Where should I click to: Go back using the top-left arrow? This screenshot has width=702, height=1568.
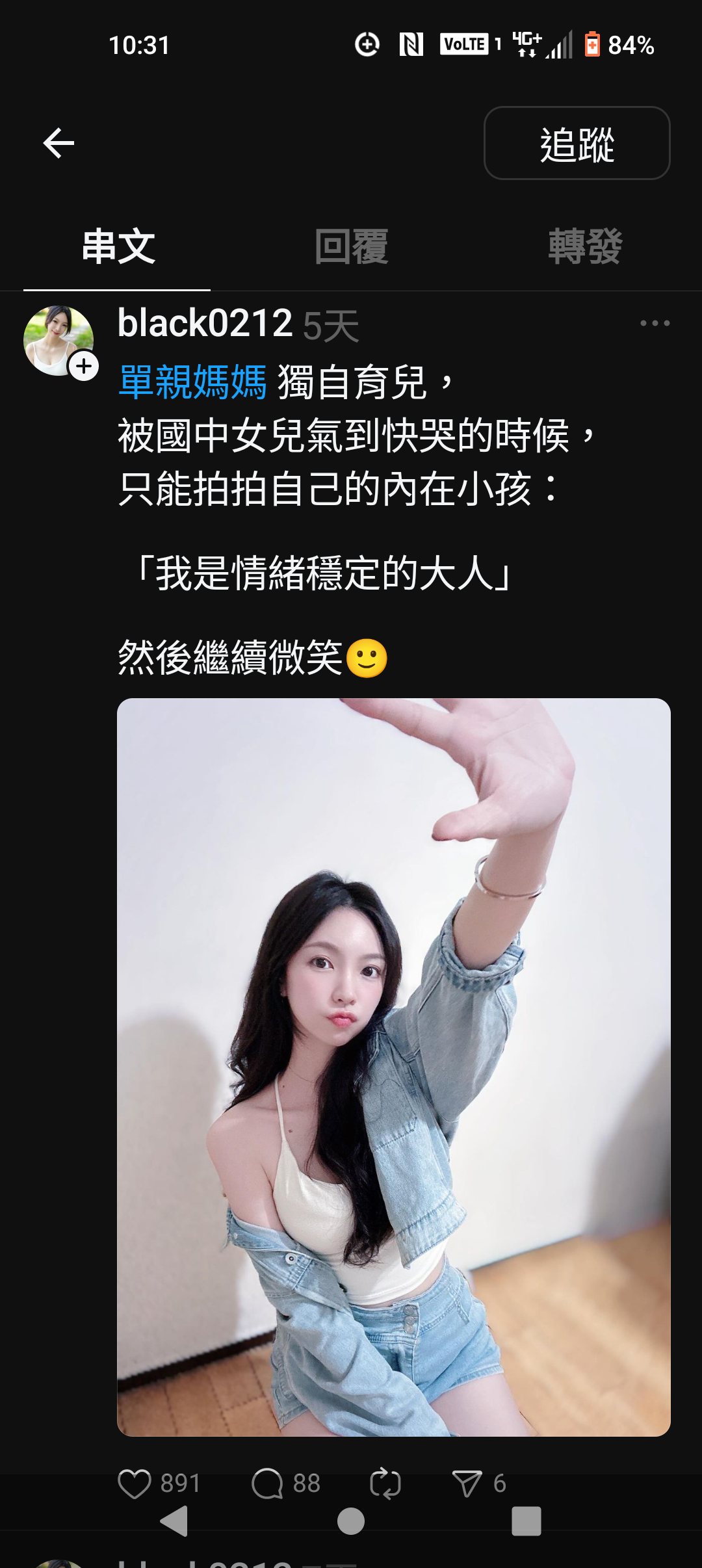pos(58,143)
